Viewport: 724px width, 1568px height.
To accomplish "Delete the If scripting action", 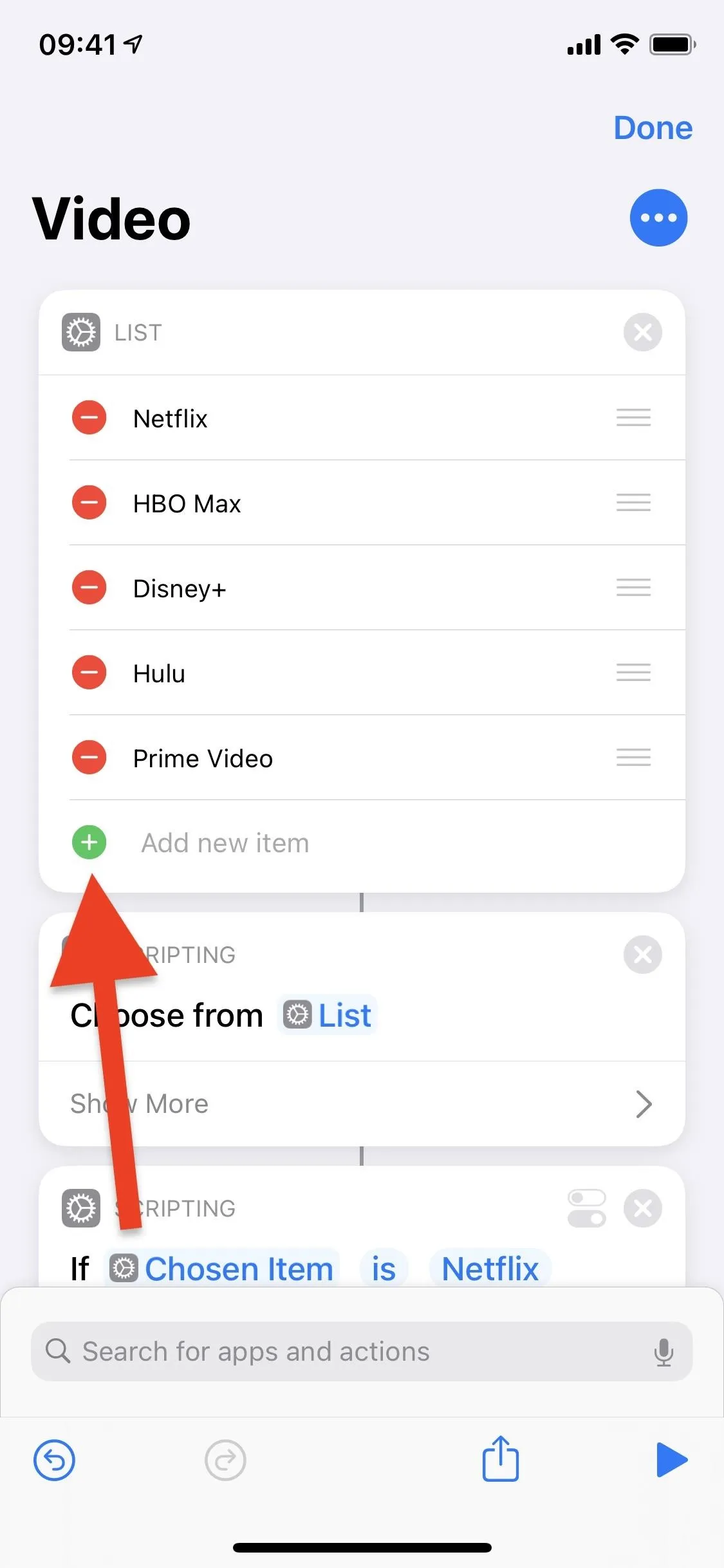I will [x=642, y=1208].
